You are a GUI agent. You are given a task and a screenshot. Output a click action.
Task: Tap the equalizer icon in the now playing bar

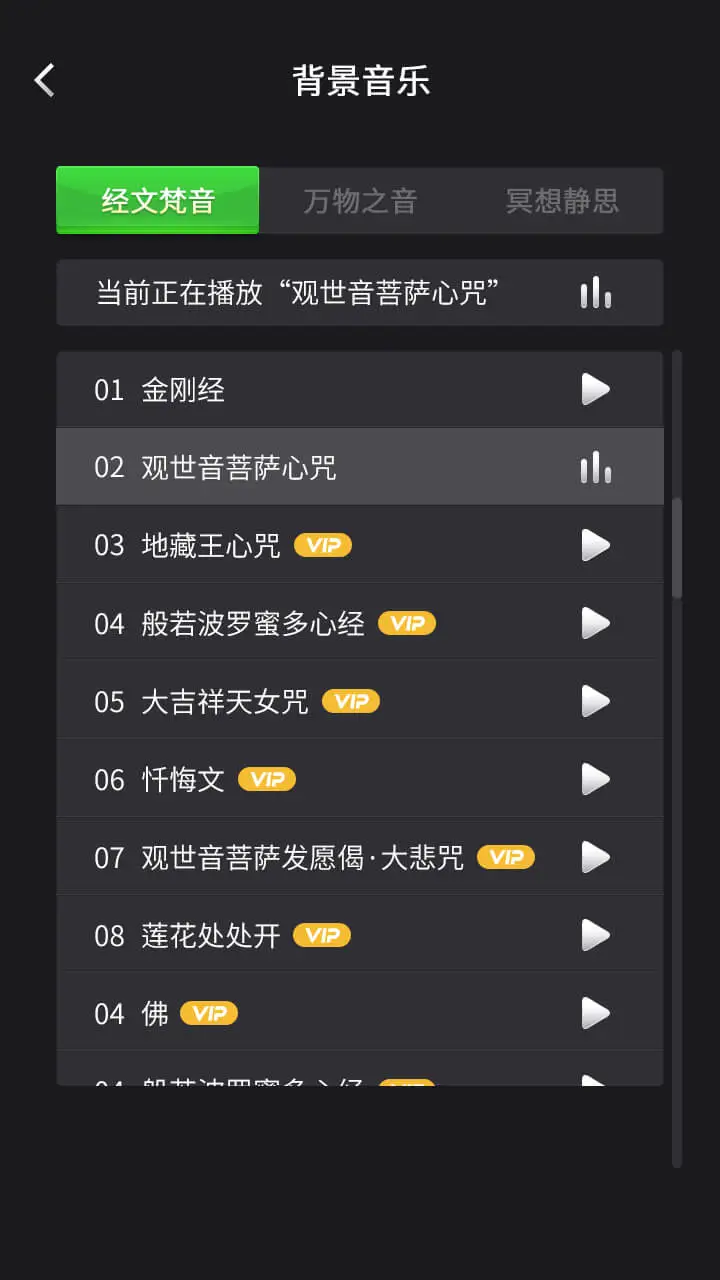(x=595, y=292)
